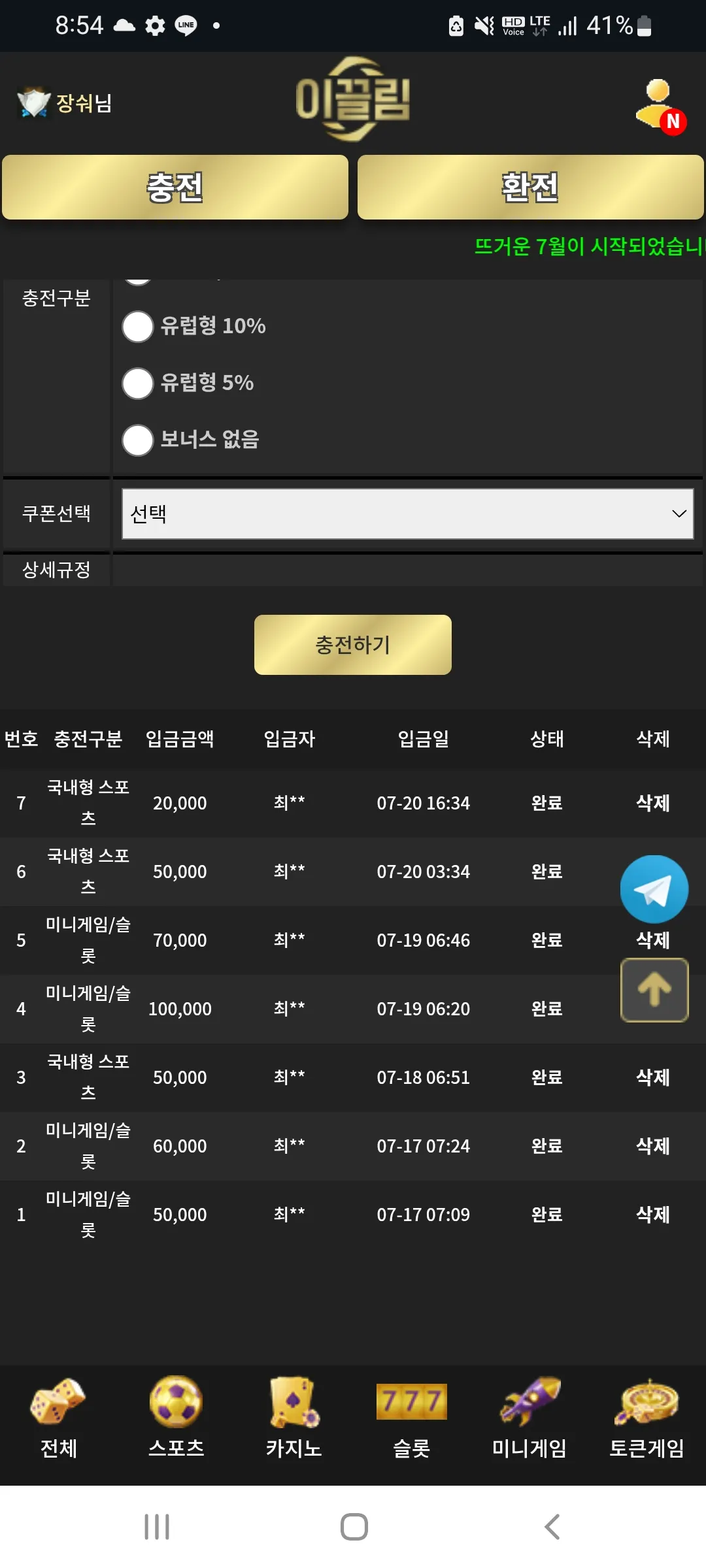The image size is (706, 1568).
Task: Tap the system back button
Action: pos(552,1527)
